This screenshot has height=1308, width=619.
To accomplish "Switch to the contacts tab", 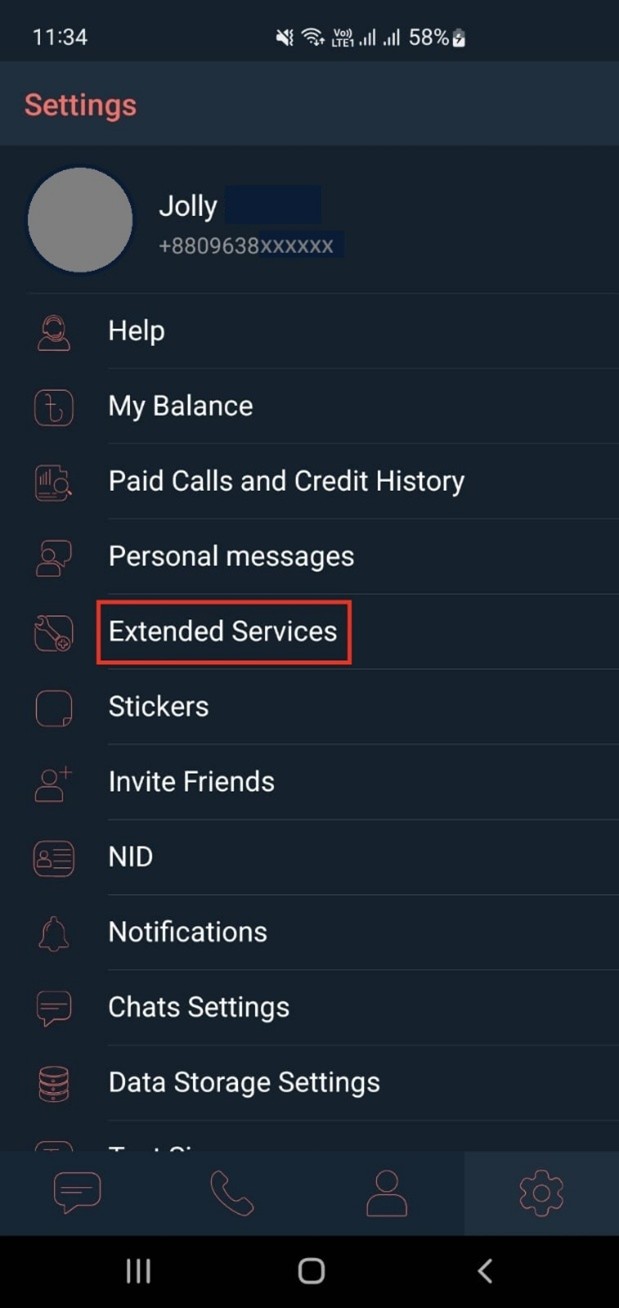I will pyautogui.click(x=386, y=1192).
